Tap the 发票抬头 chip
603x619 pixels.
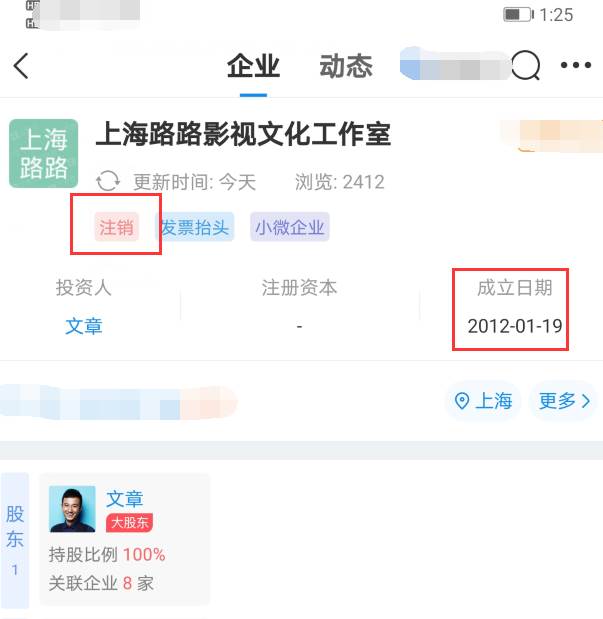[196, 227]
